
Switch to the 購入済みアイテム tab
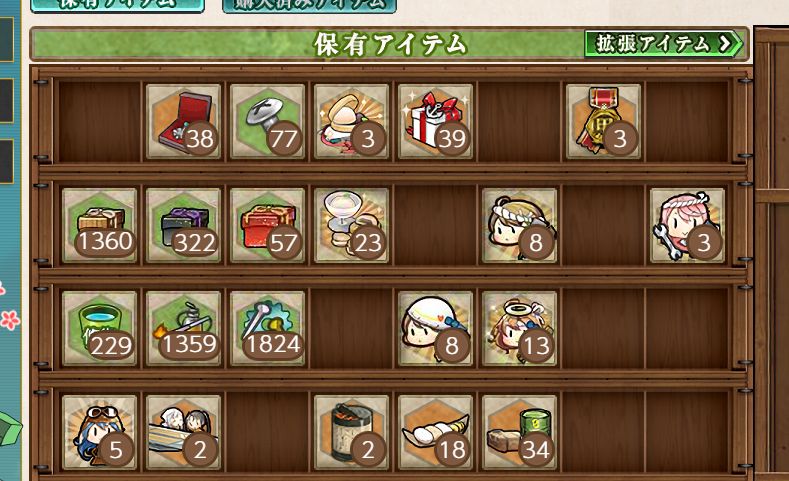tap(309, 3)
